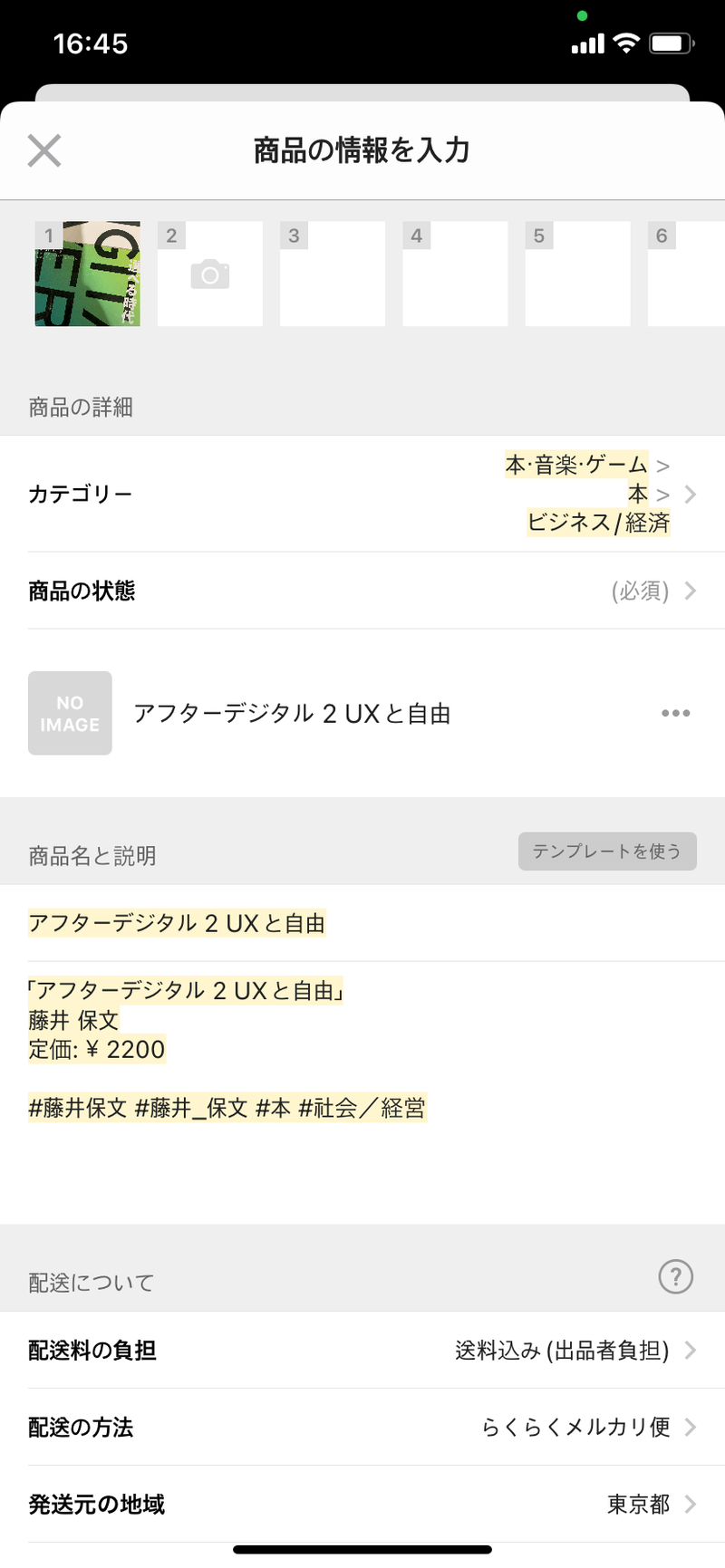Use a template via テンプレートを使う
This screenshot has height=1568, width=725.
tap(607, 851)
